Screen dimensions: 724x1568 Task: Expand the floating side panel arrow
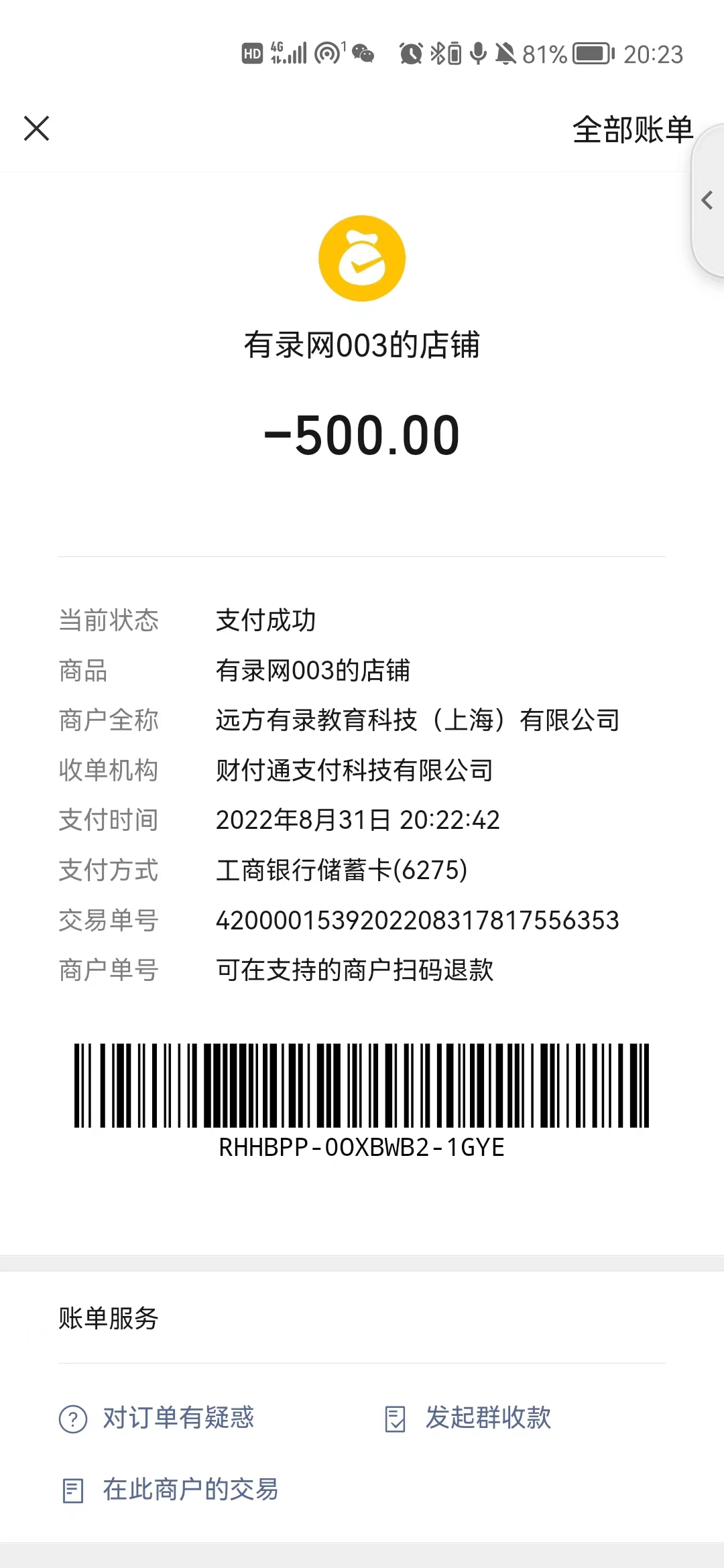[707, 200]
